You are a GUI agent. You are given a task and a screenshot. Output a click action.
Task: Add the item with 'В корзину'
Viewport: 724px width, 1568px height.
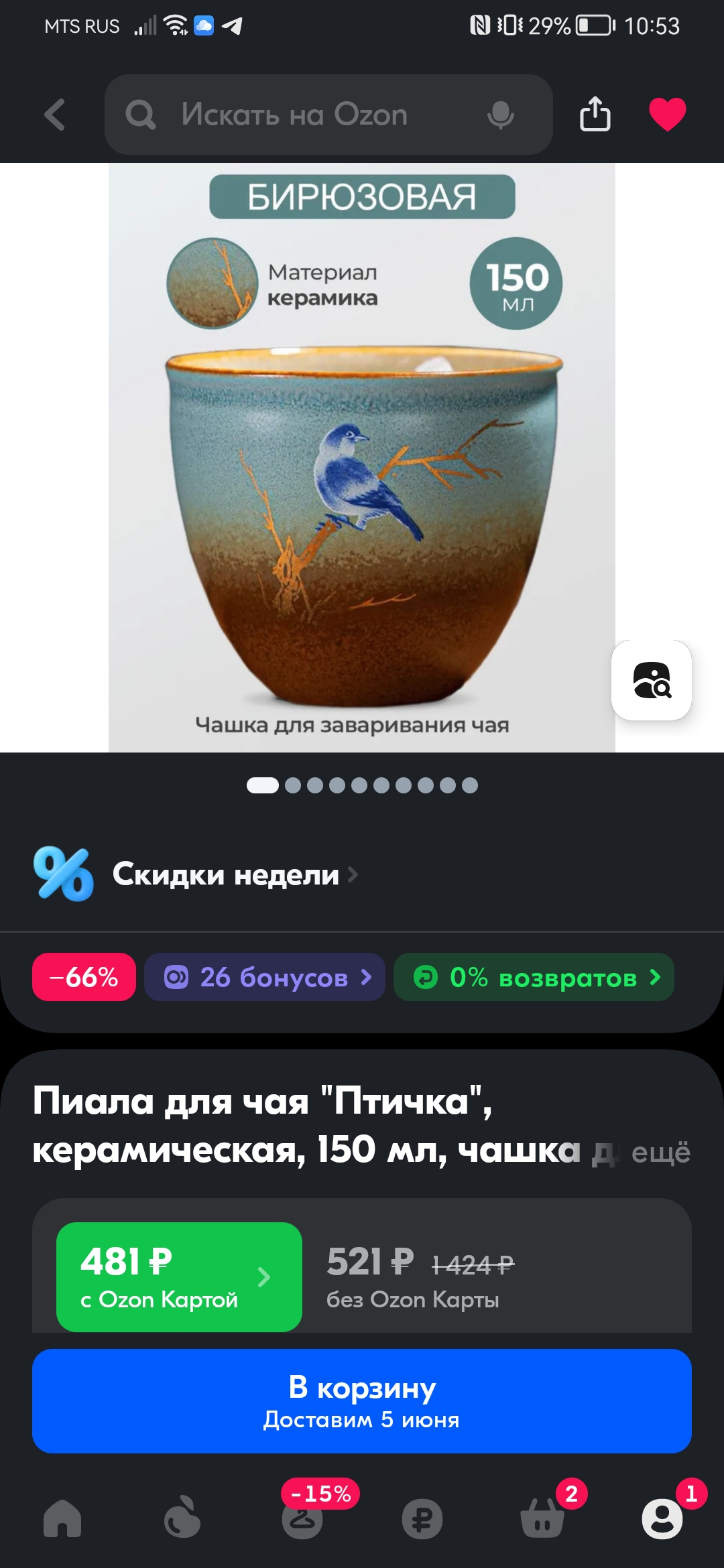tap(362, 1401)
